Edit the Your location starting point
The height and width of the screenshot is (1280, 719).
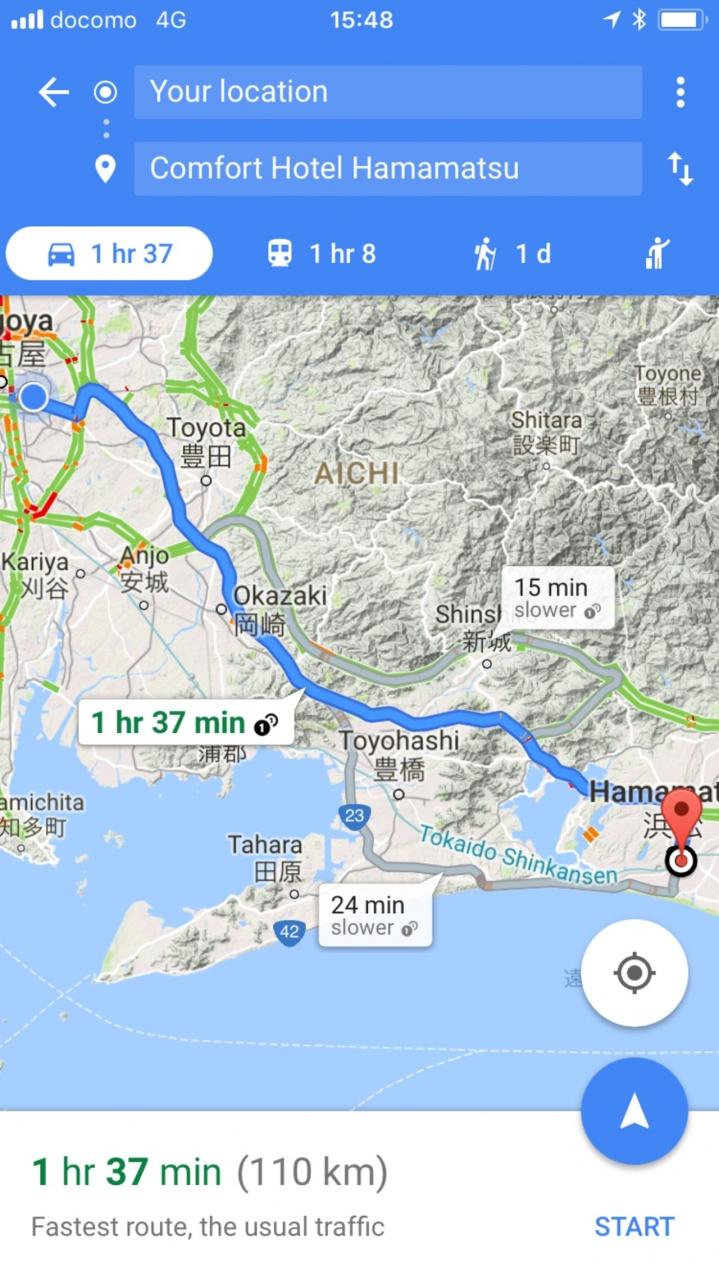(387, 92)
